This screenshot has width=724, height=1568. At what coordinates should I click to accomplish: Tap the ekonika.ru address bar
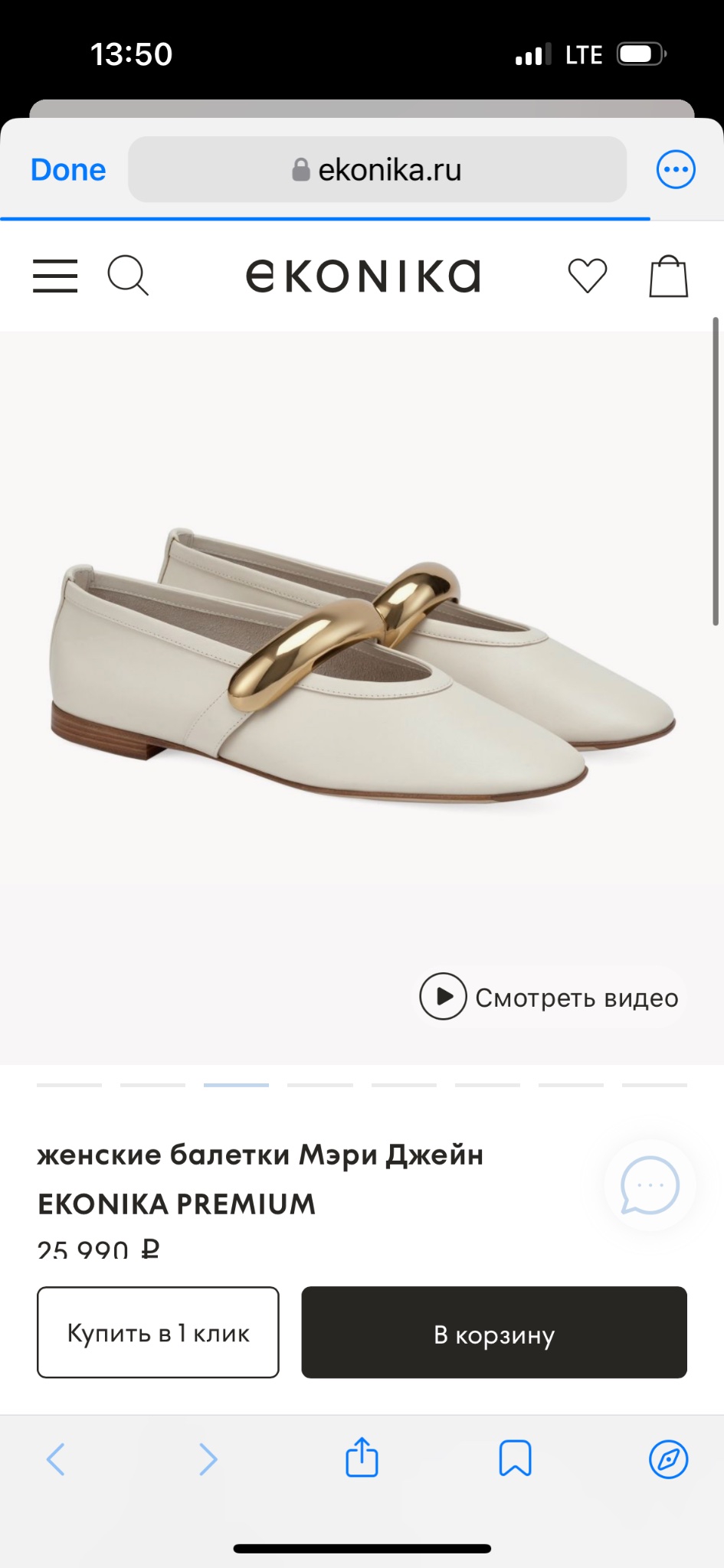point(377,170)
